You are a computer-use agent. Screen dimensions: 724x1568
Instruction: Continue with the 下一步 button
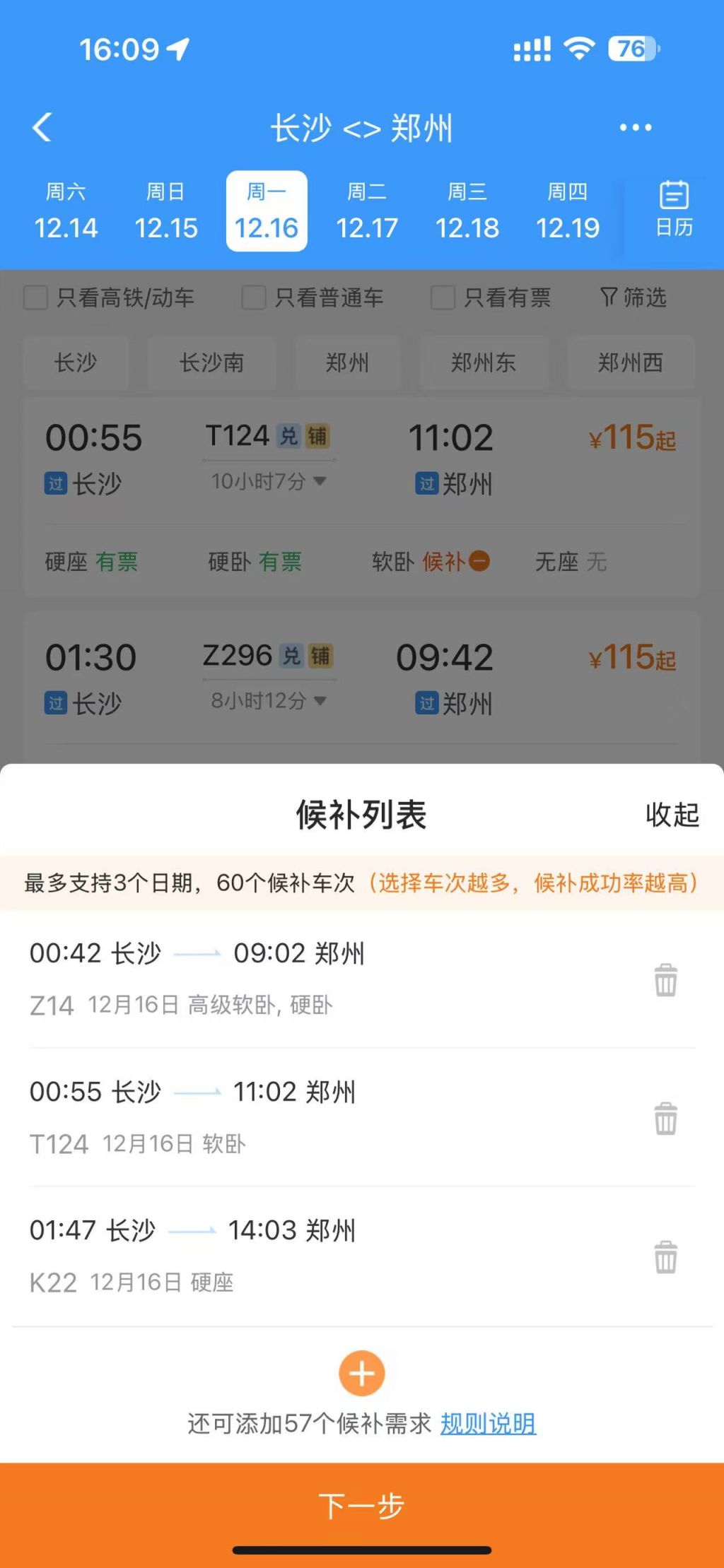(362, 1505)
